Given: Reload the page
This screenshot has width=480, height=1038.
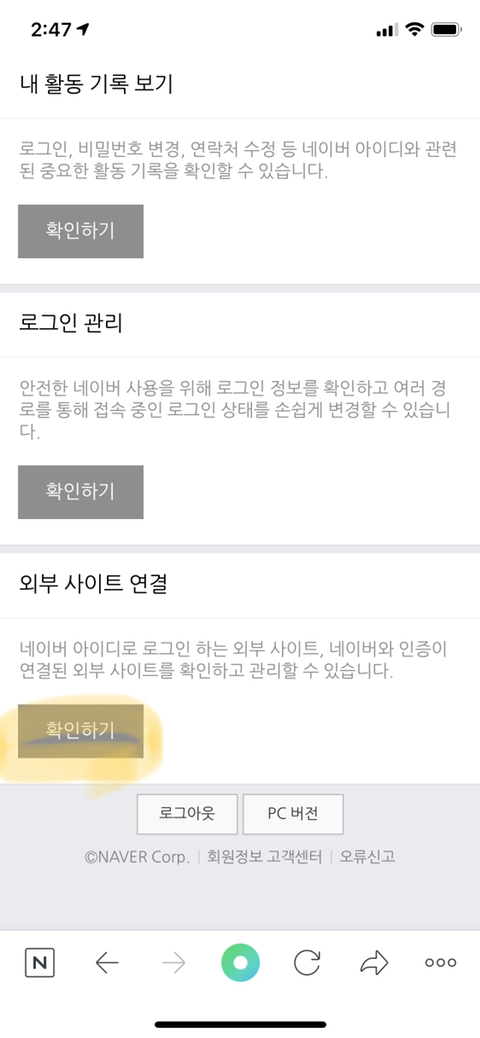Looking at the screenshot, I should pos(307,963).
